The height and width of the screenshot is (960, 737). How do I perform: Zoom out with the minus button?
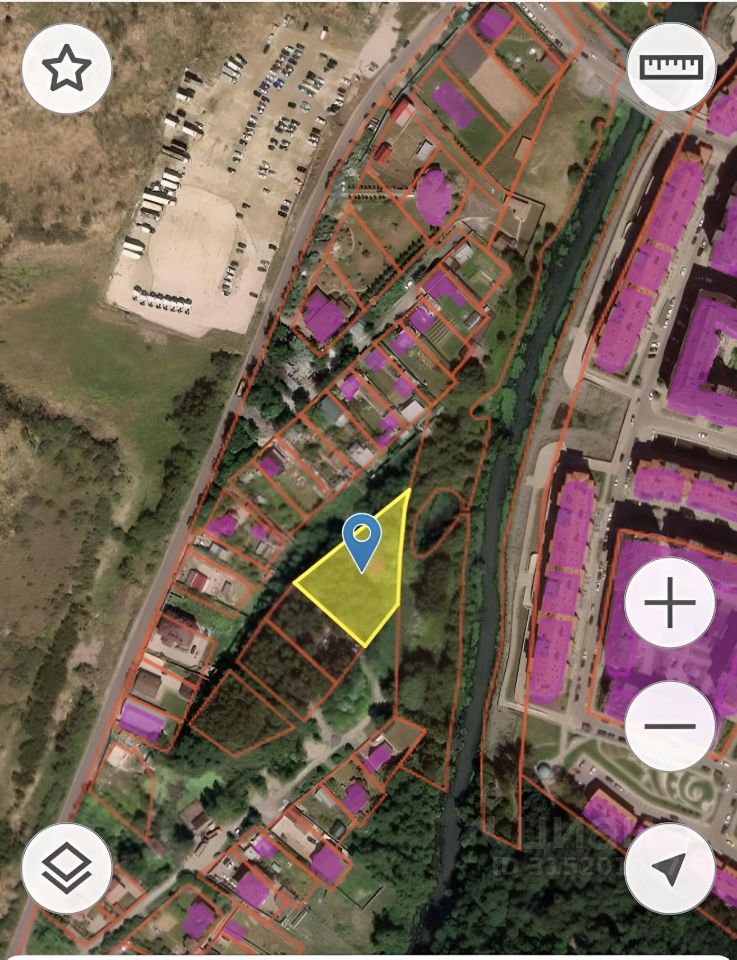(x=670, y=726)
